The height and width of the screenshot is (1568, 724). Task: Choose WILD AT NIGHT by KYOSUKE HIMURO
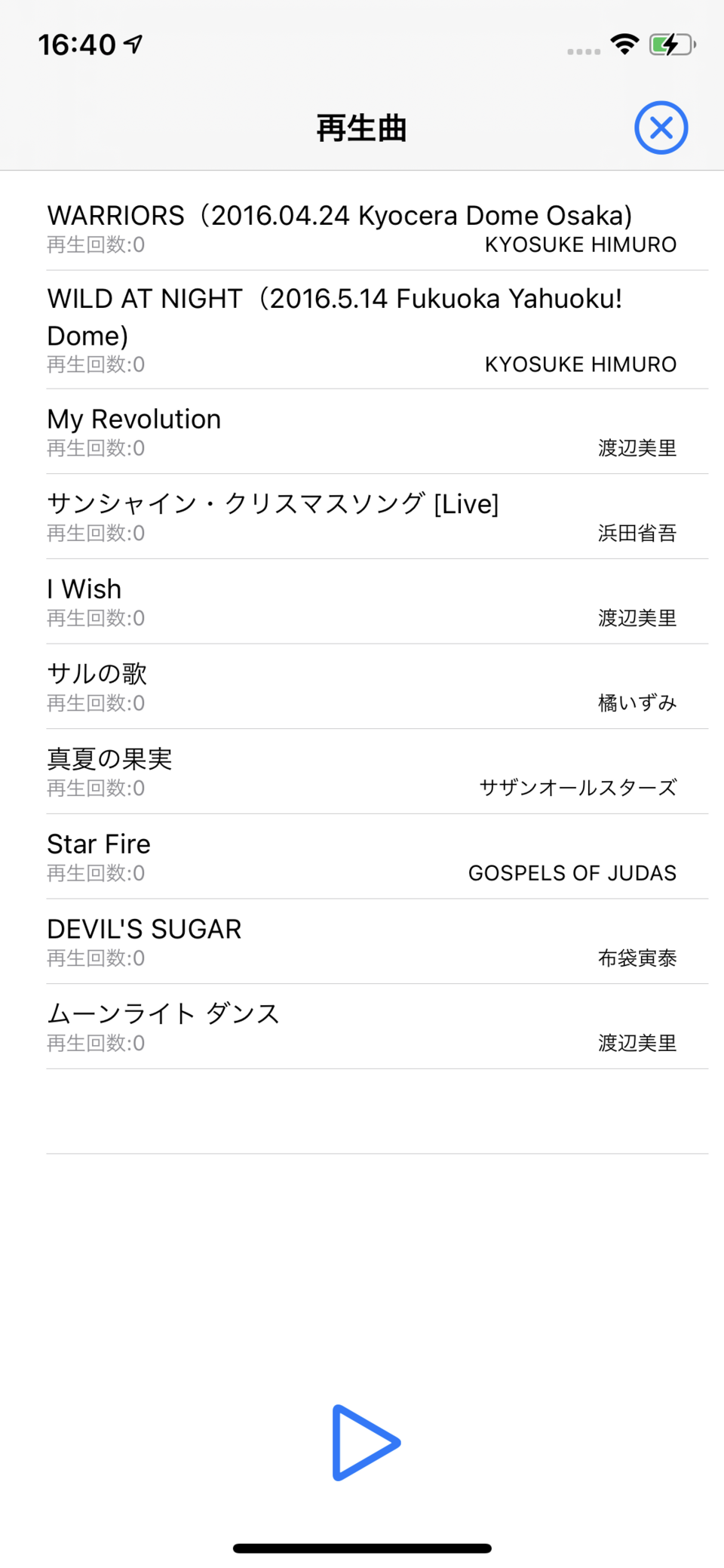click(x=362, y=330)
